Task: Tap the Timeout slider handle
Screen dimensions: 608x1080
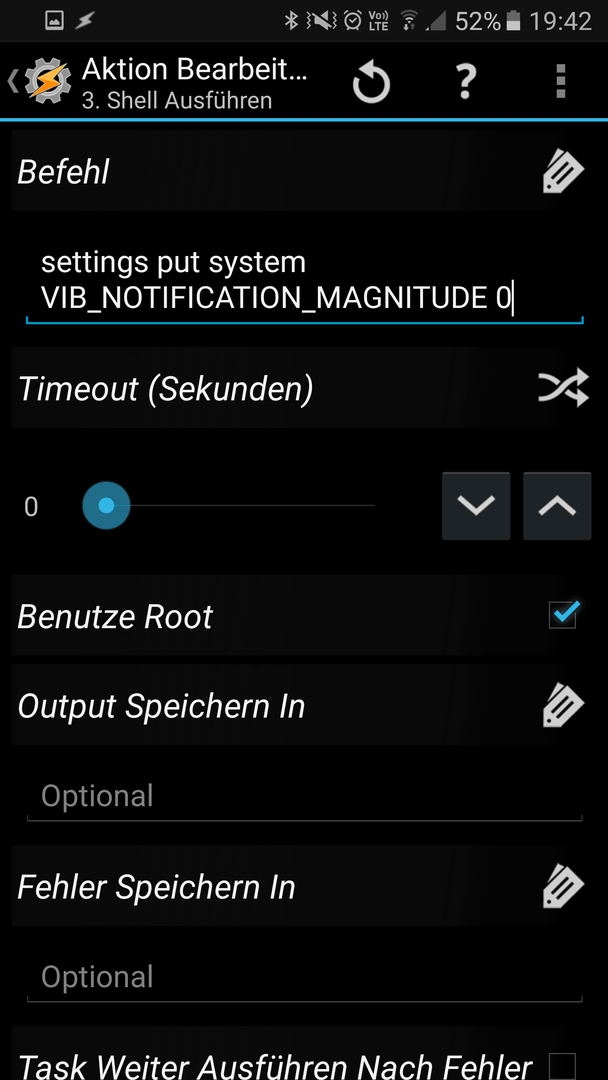Action: pos(106,506)
